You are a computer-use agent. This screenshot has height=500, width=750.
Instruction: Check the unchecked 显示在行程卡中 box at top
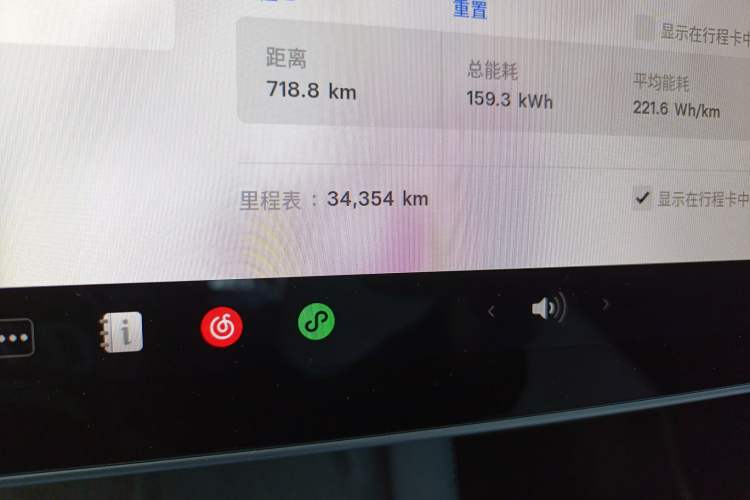(x=645, y=29)
